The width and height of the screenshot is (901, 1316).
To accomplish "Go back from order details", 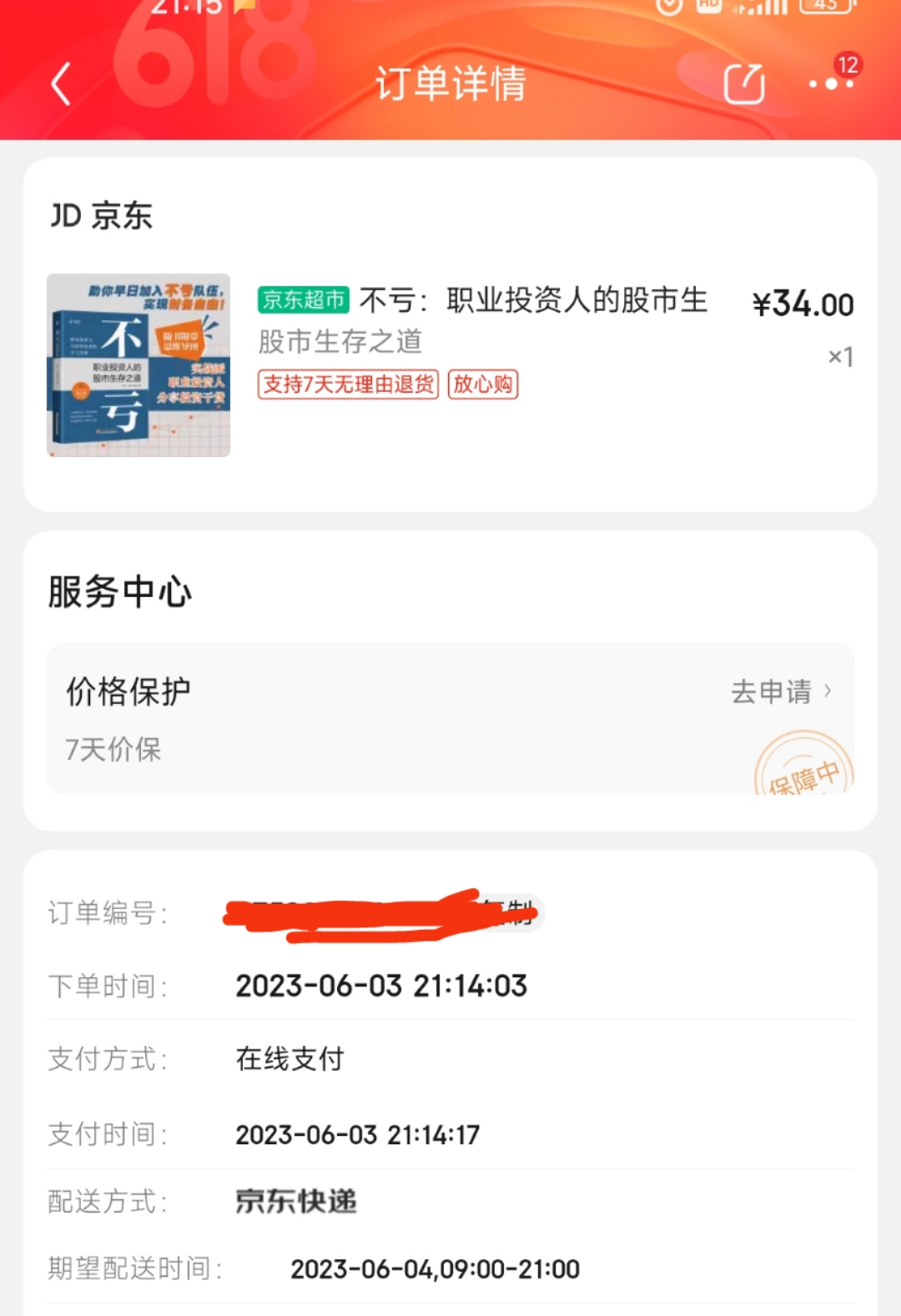I will [61, 83].
